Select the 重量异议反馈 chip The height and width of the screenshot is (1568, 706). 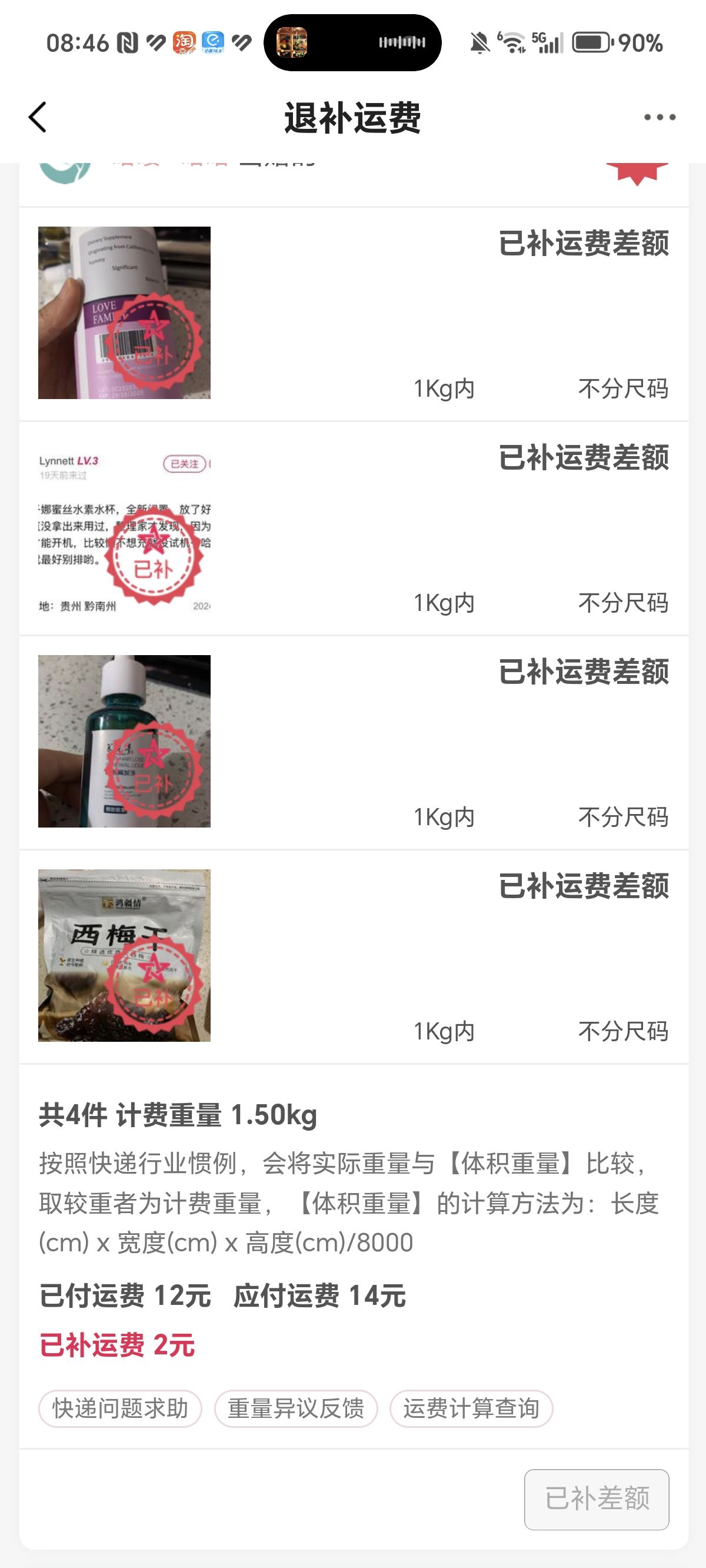coord(296,1408)
